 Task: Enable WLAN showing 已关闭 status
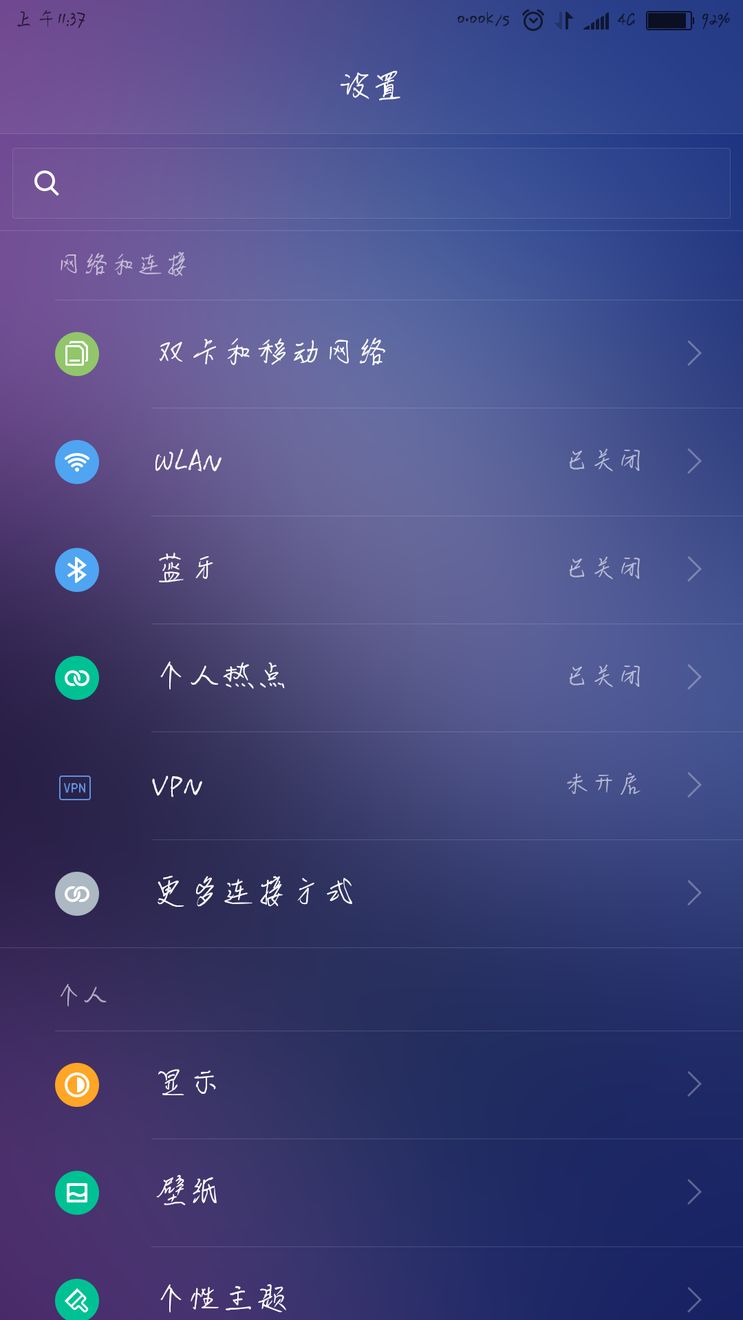(604, 461)
